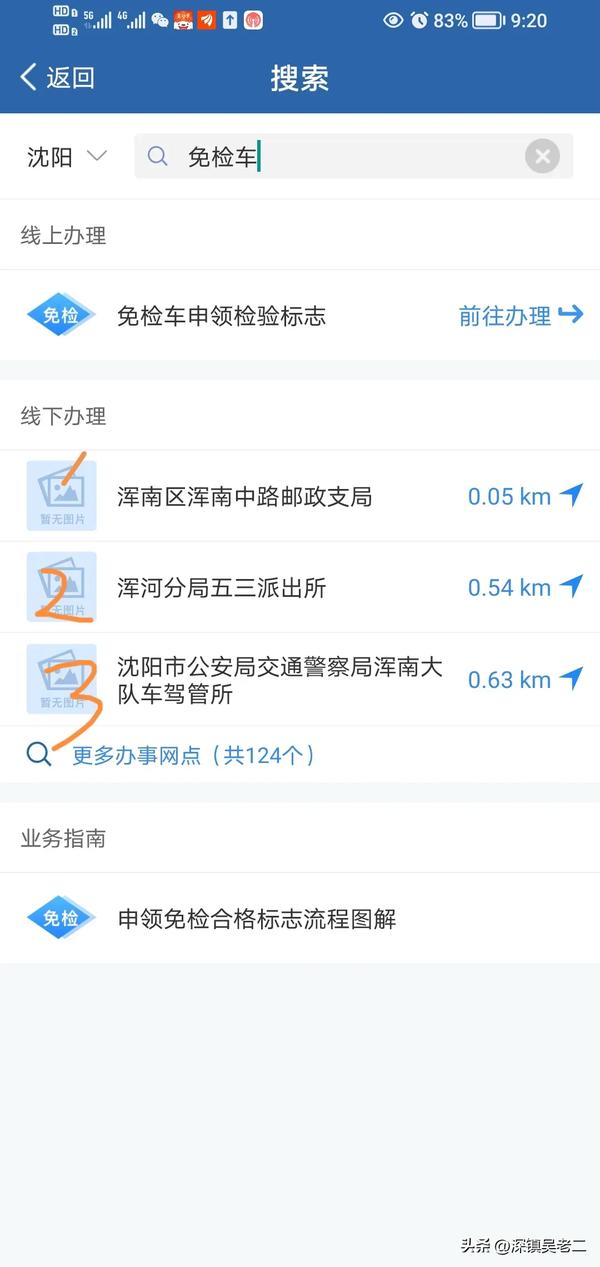Viewport: 600px width, 1267px height.
Task: Open 沈阳市公安局交通警察局浑南大队车驾管所
Action: [300, 680]
